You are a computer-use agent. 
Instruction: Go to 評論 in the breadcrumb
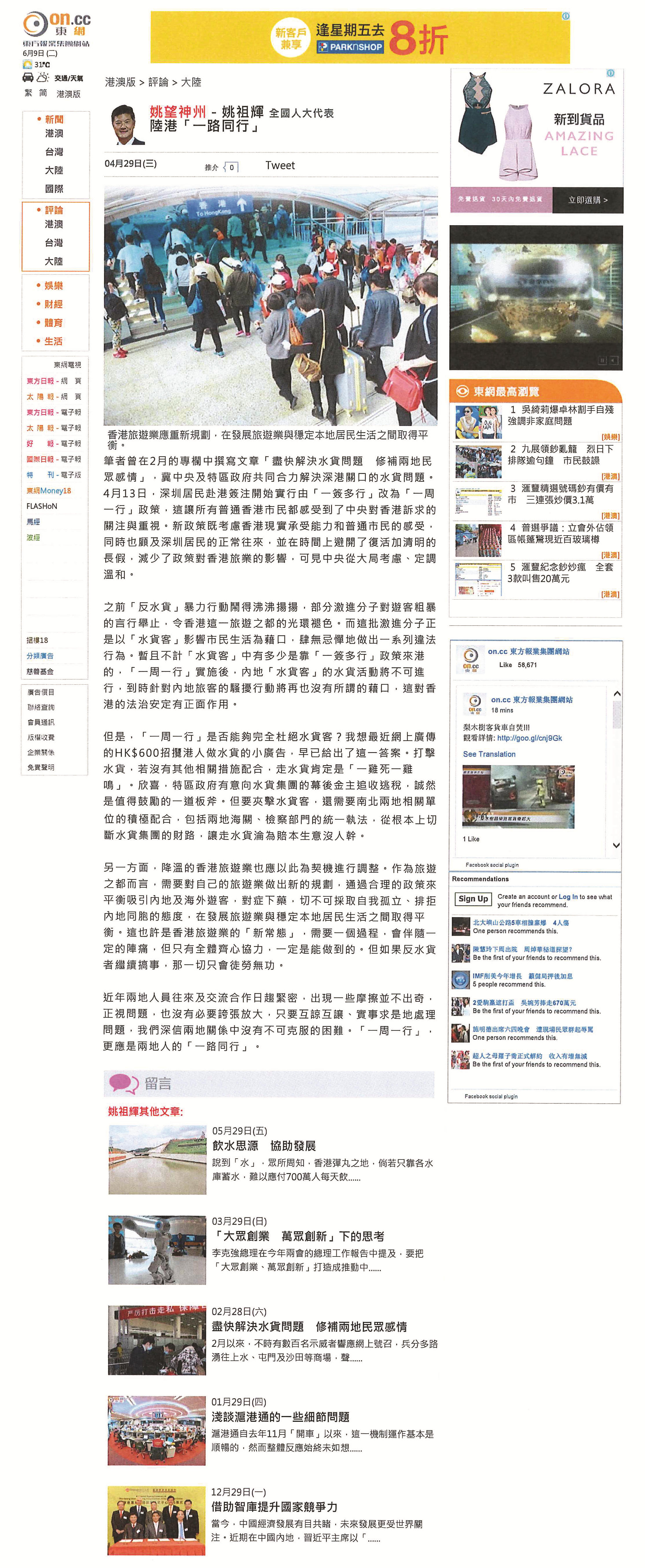pyautogui.click(x=158, y=82)
